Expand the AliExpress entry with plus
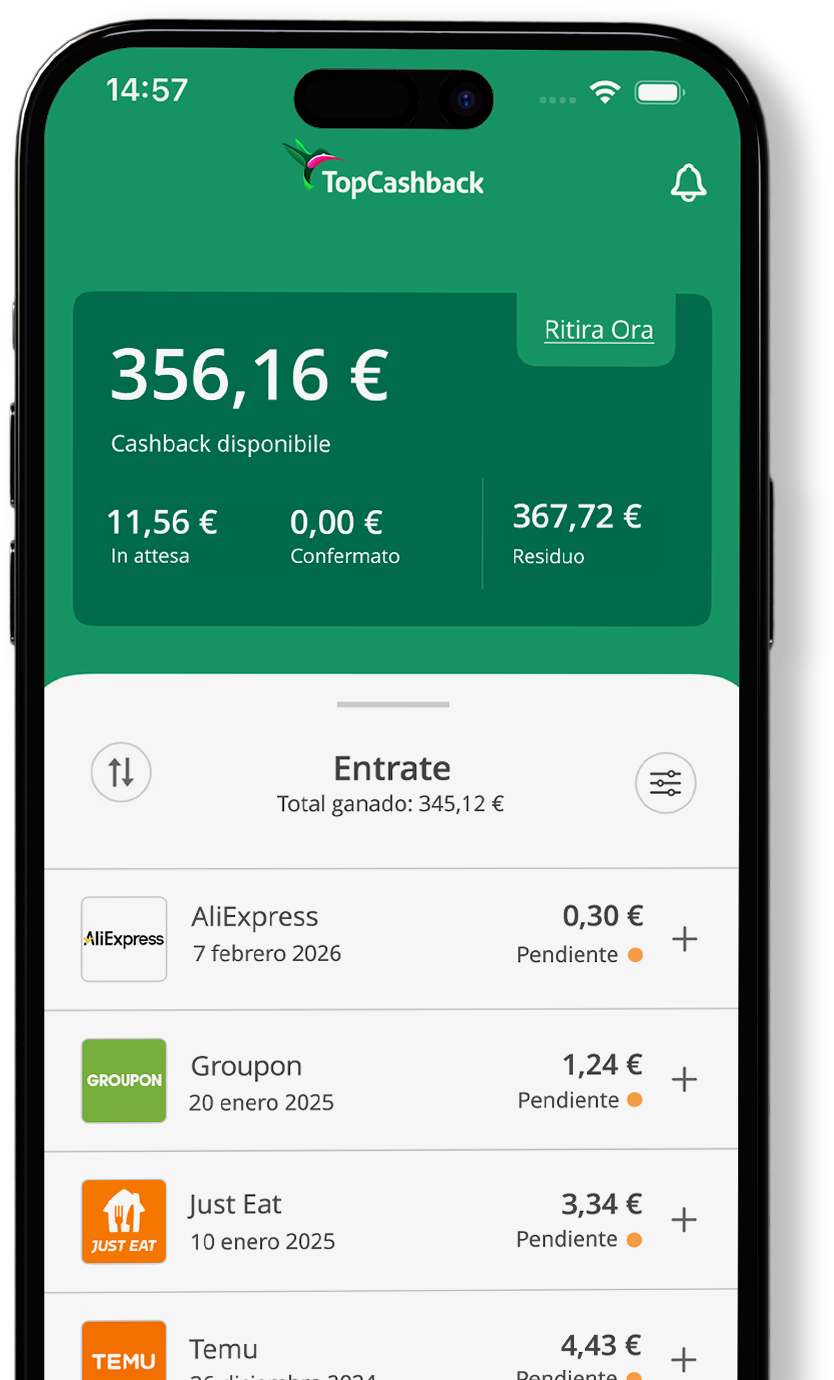This screenshot has height=1380, width=834. 684,939
